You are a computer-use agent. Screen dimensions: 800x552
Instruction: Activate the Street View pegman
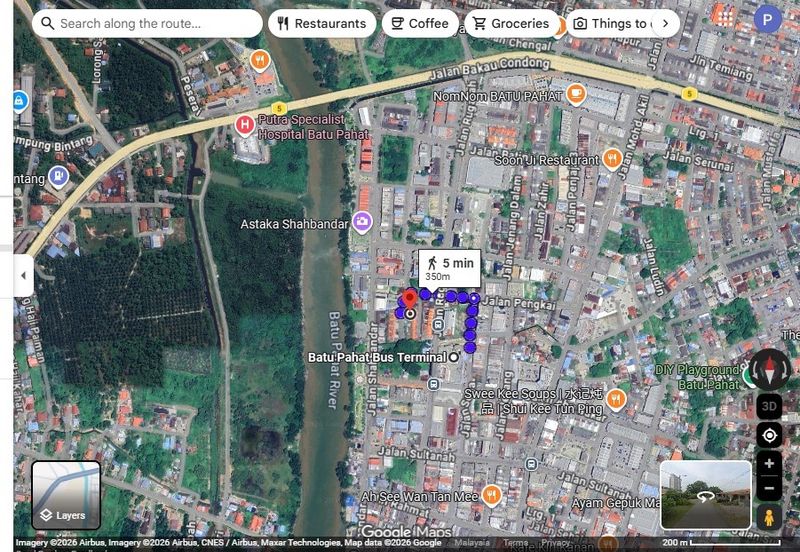[769, 517]
